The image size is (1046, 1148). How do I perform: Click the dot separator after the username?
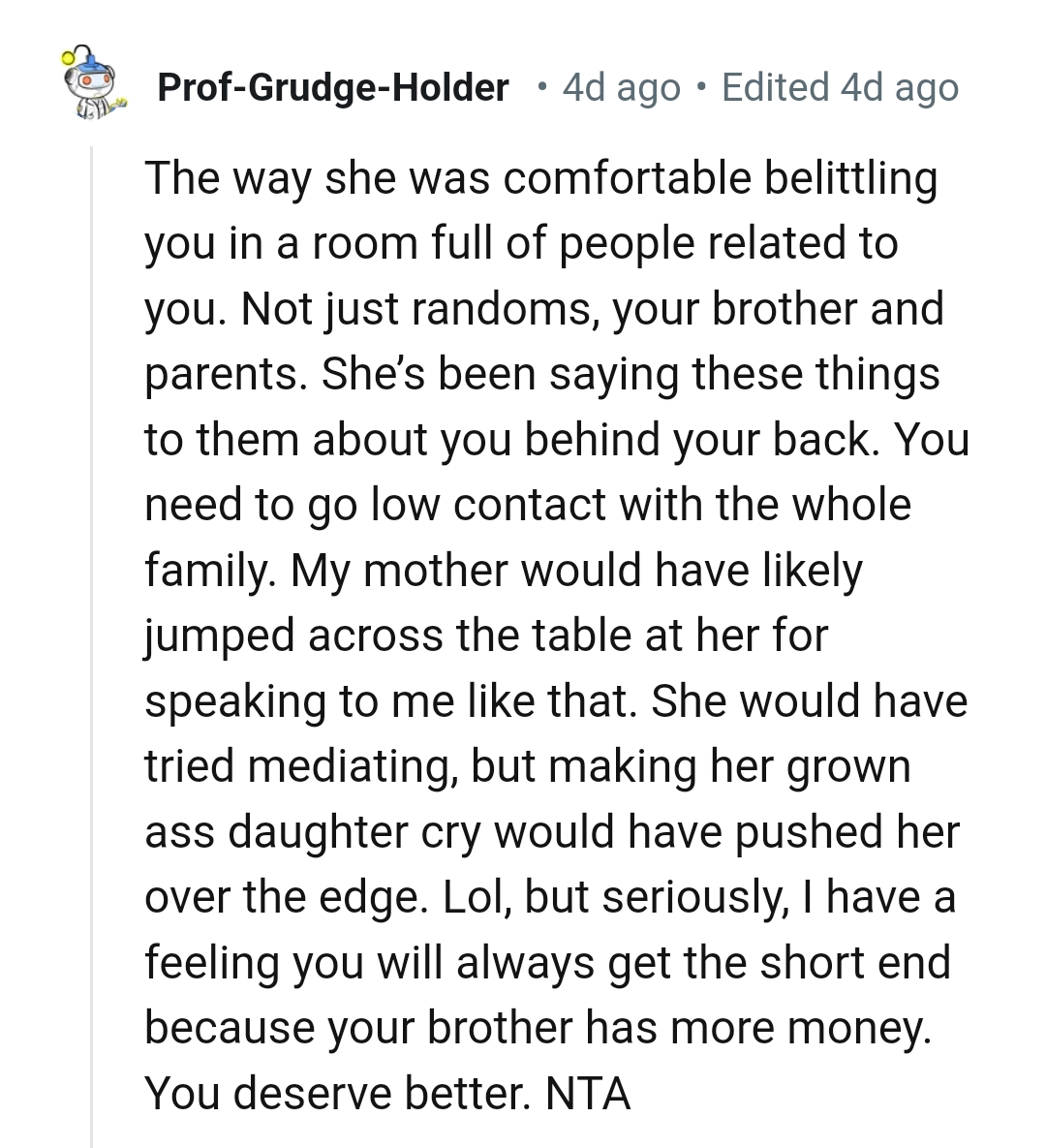click(x=543, y=87)
